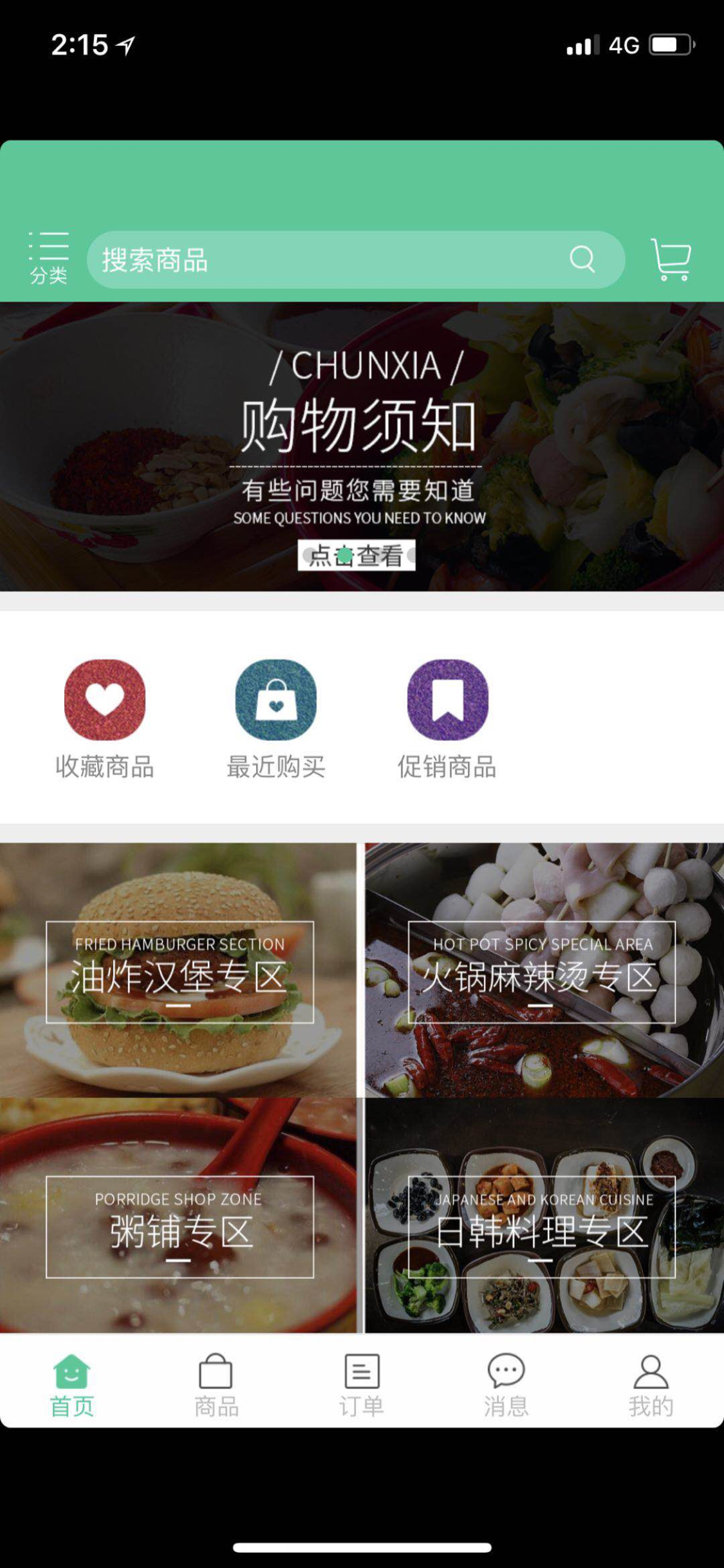
Task: Select the 我的 profile tab
Action: coord(651,1384)
